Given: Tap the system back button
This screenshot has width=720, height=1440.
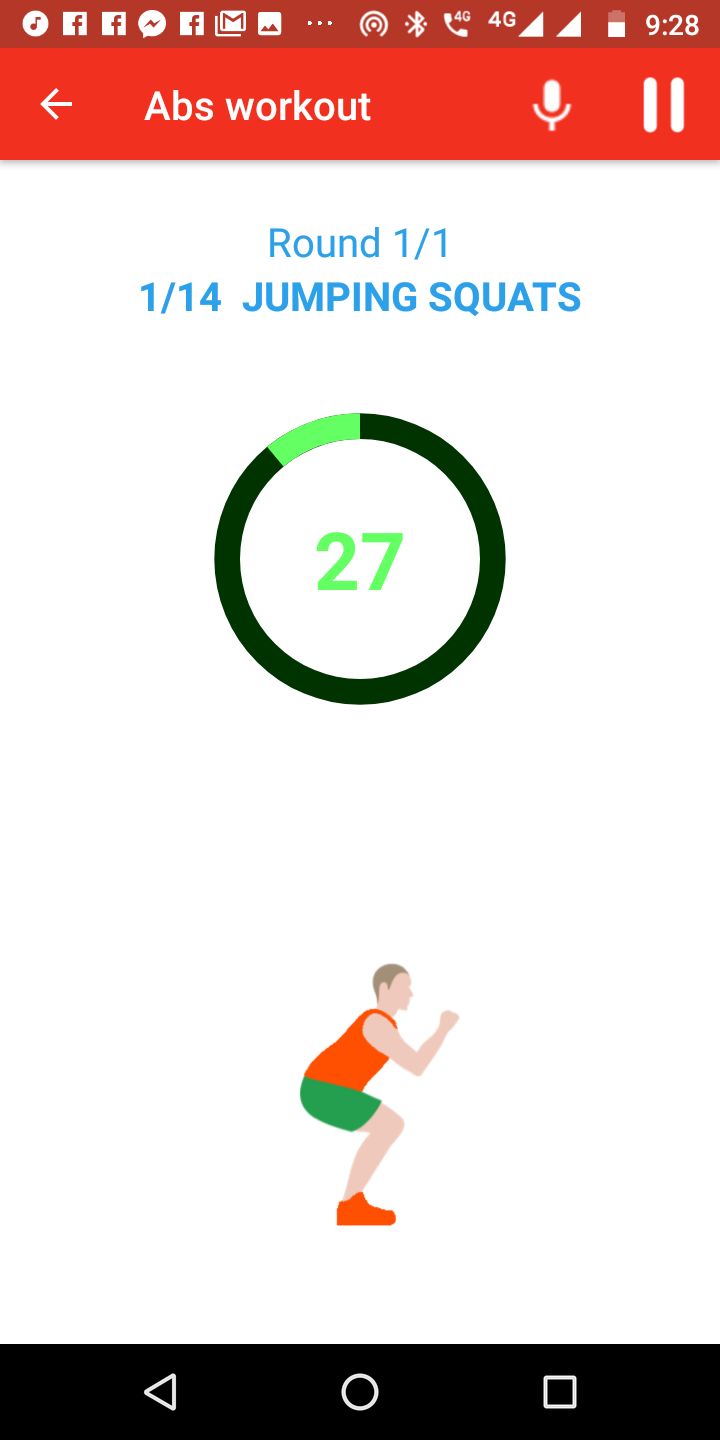Looking at the screenshot, I should (x=160, y=1391).
